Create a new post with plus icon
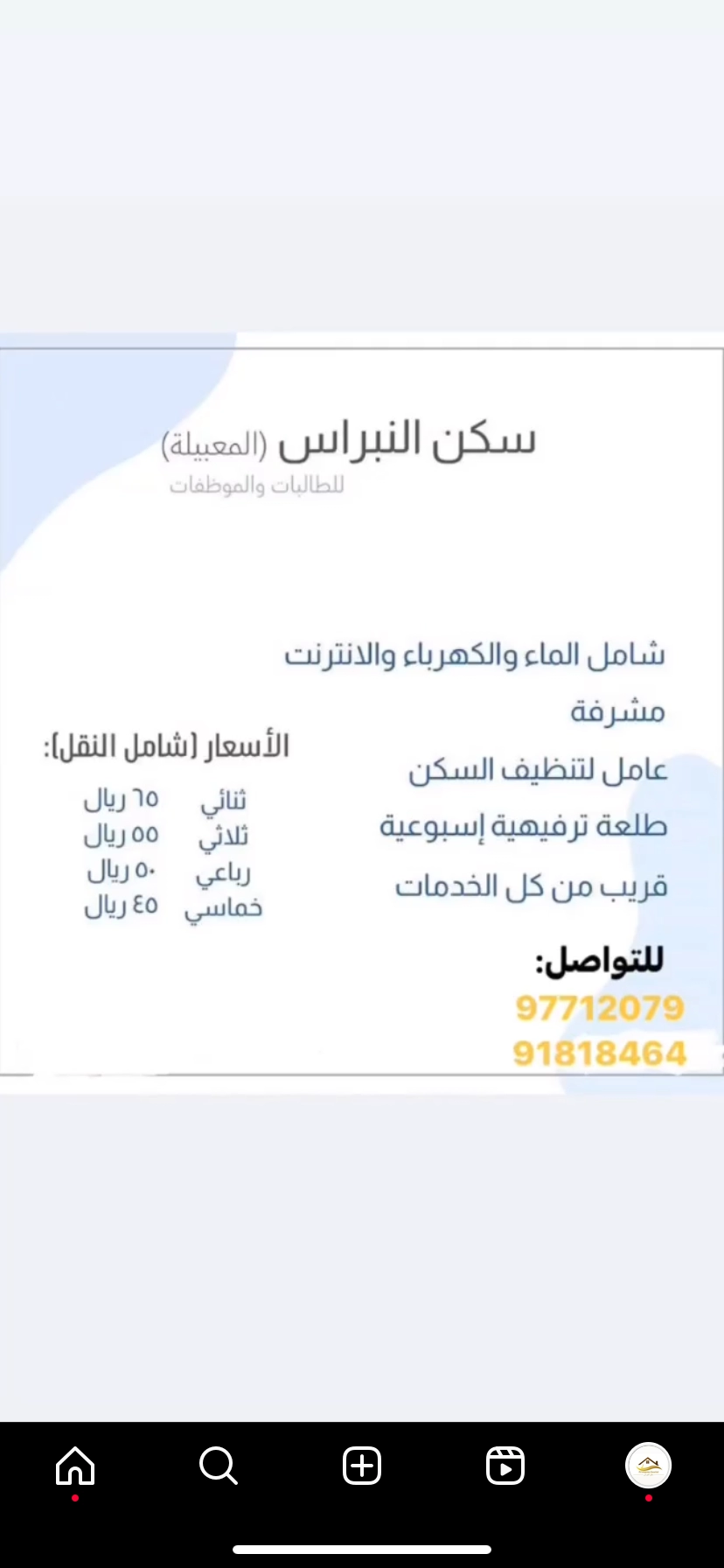 pyautogui.click(x=362, y=1466)
